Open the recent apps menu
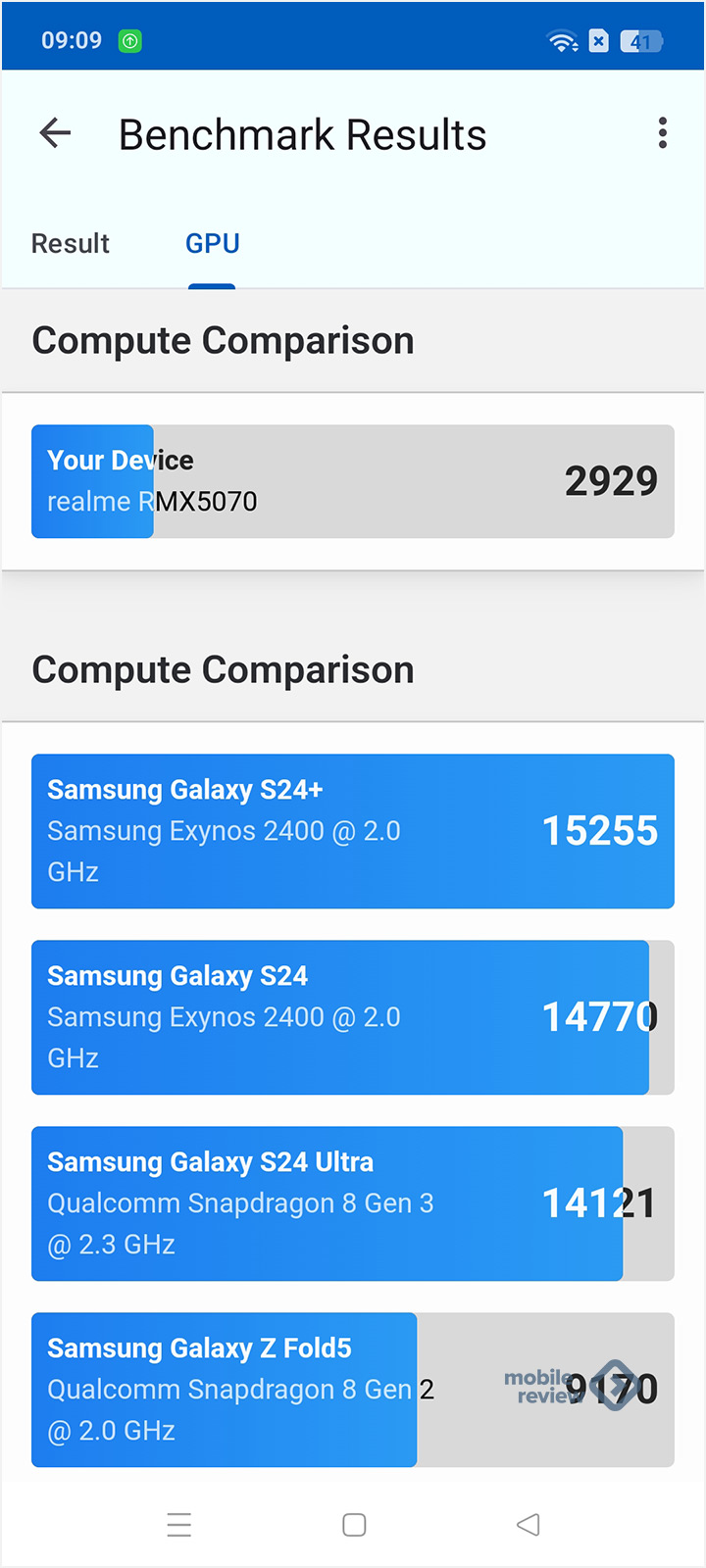The width and height of the screenshot is (706, 1568). point(179,1525)
